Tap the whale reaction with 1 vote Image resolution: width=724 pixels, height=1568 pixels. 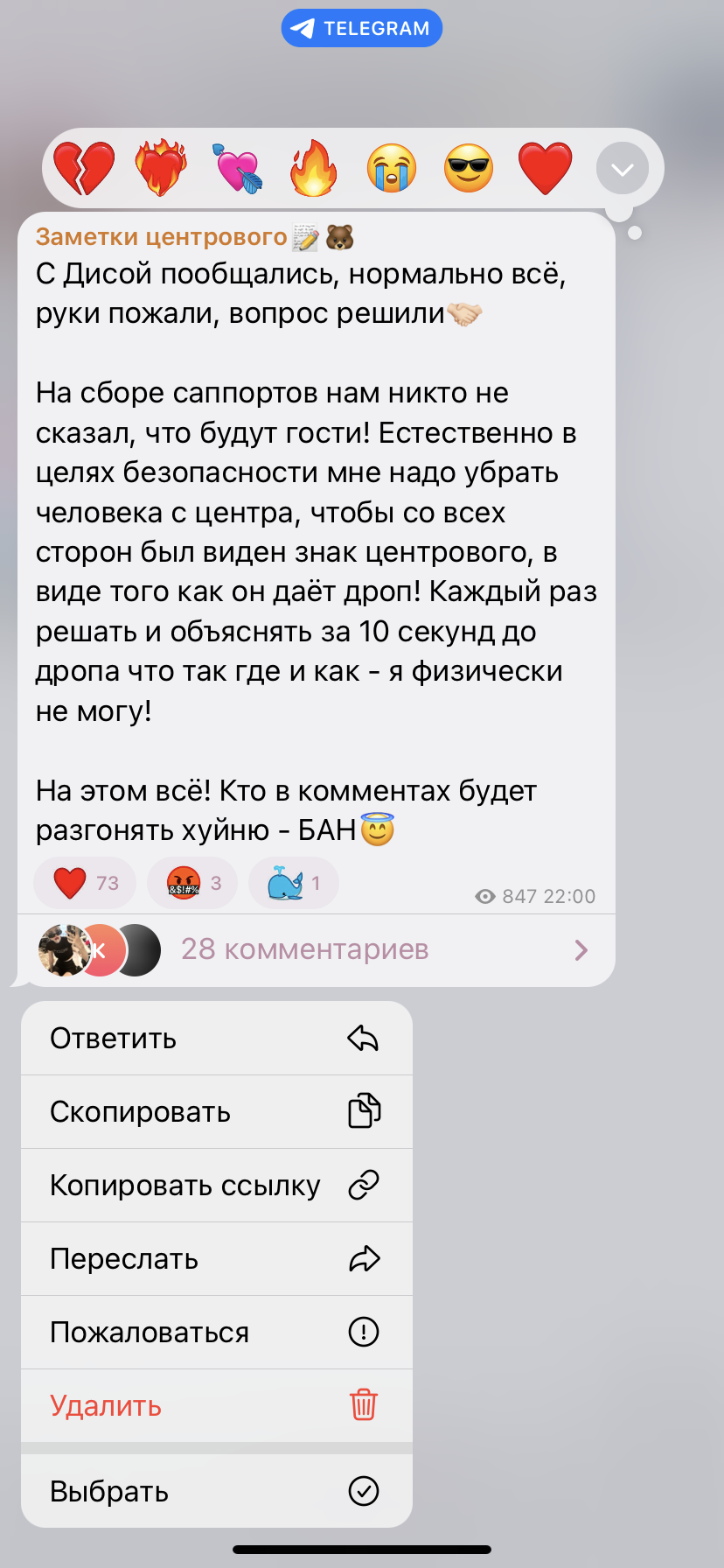294,883
